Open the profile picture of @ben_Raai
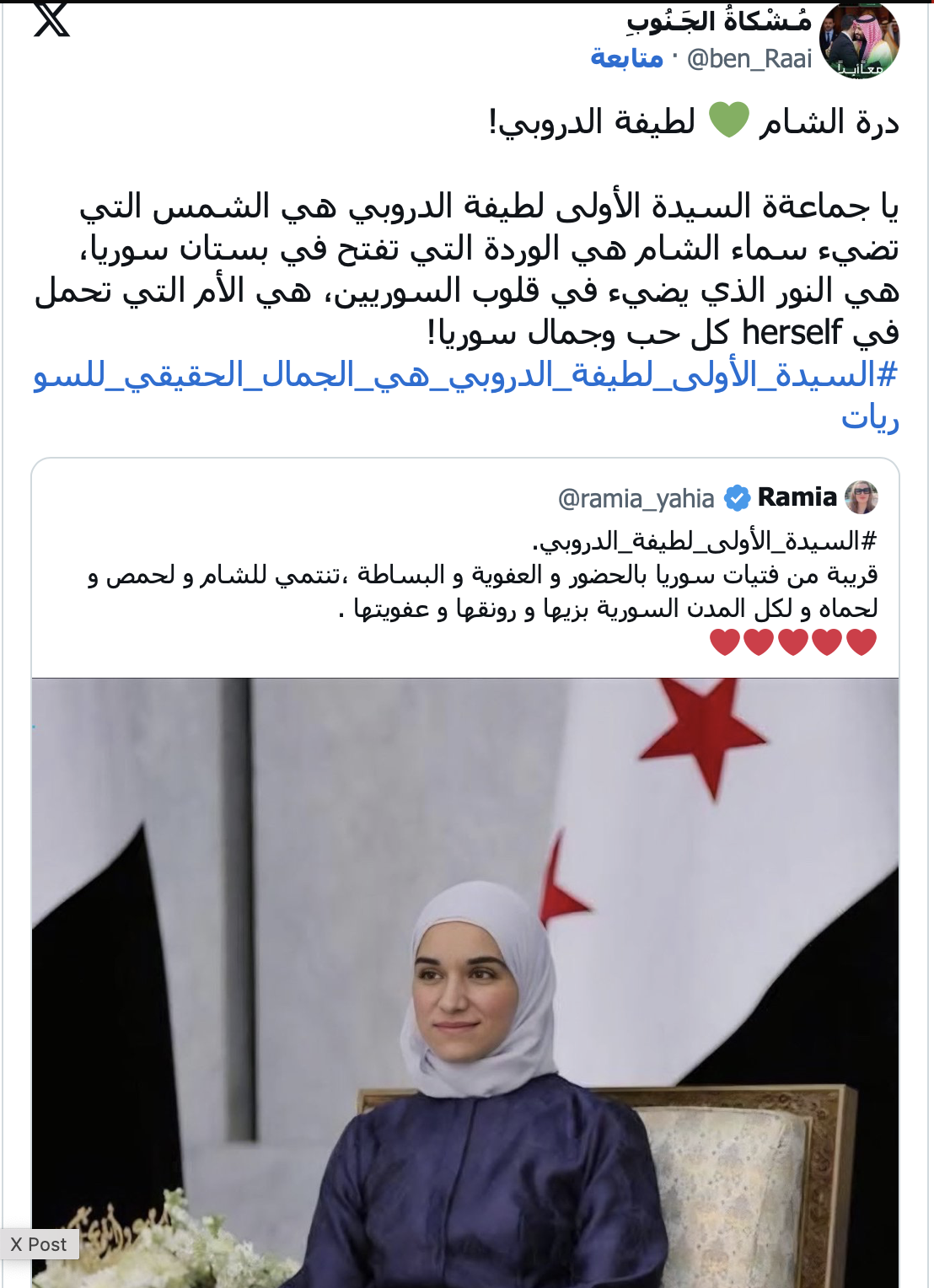The image size is (934, 1288). click(x=859, y=40)
